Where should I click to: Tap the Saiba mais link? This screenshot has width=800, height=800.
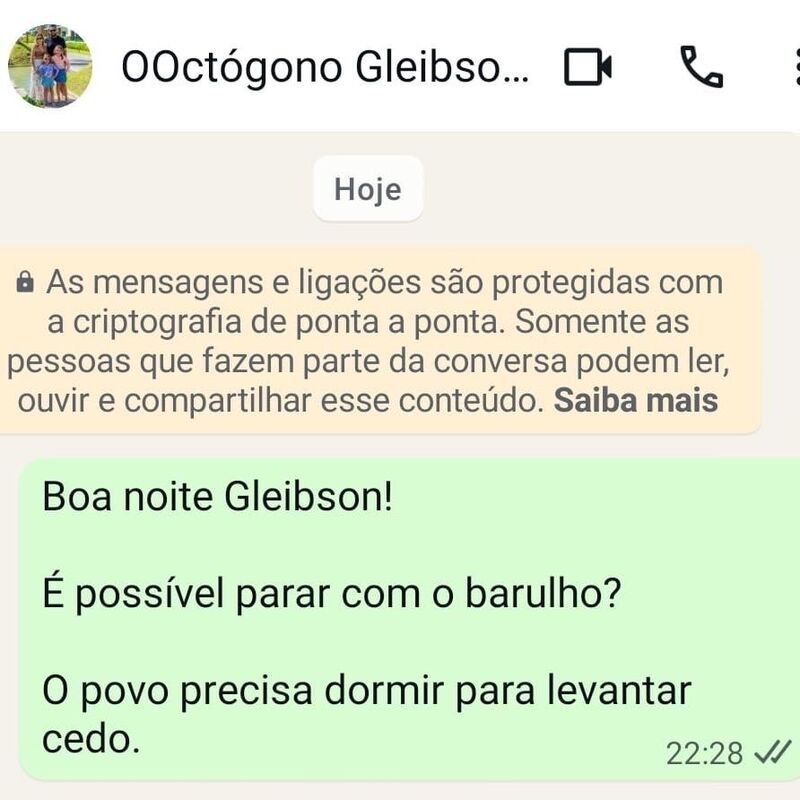click(636, 401)
